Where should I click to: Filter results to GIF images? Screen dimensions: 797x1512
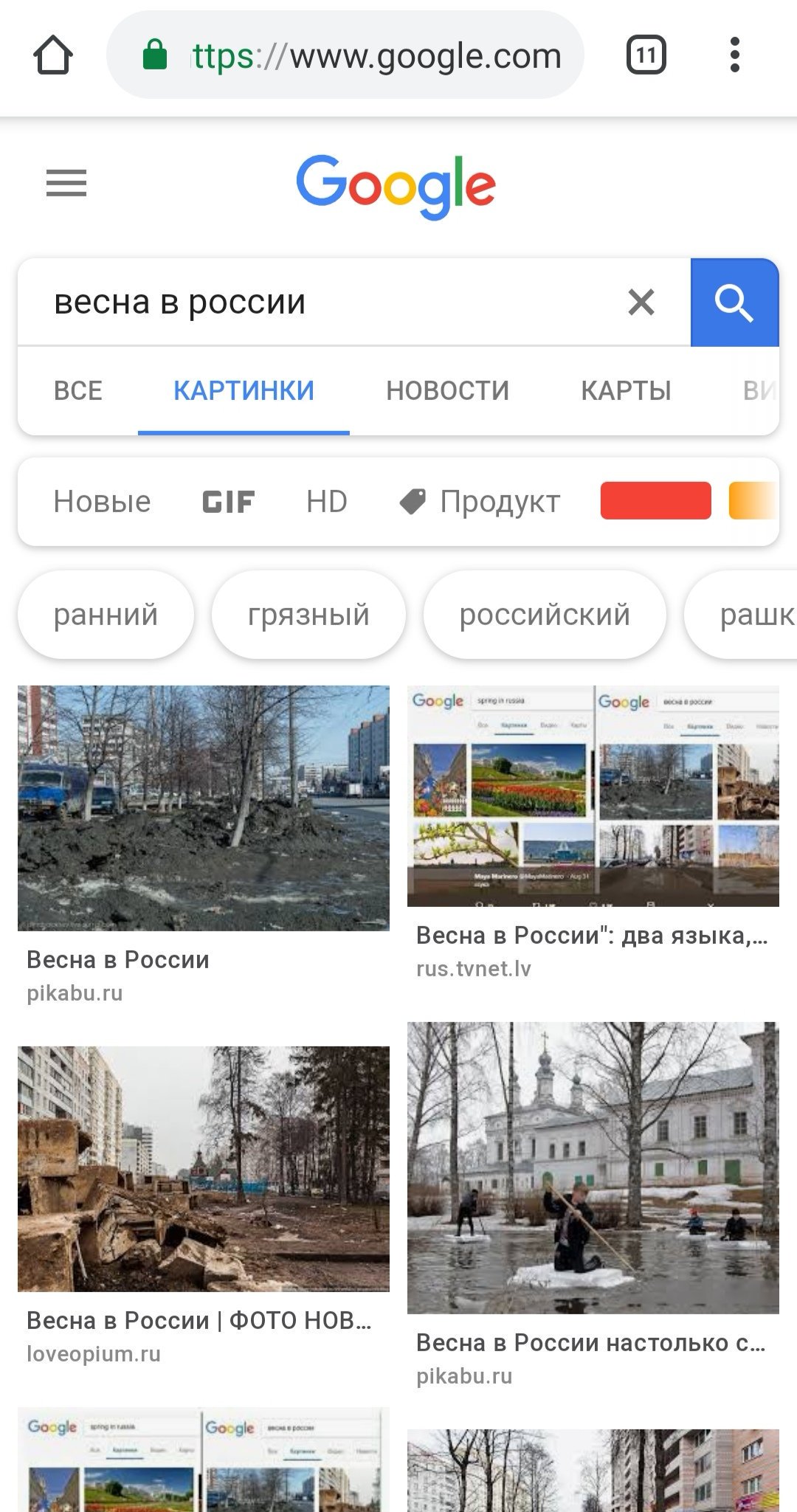(229, 502)
